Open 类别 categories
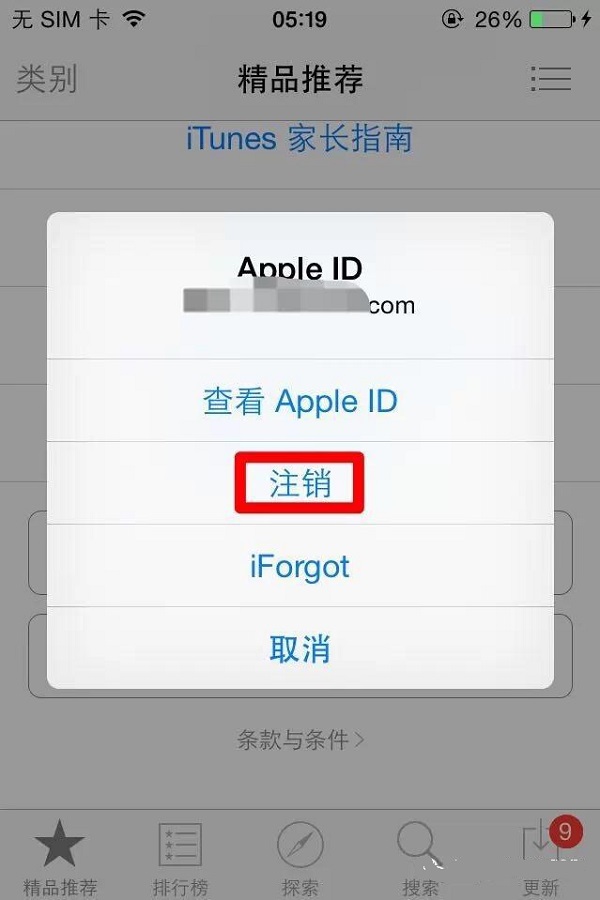The height and width of the screenshot is (900, 600). (x=46, y=79)
